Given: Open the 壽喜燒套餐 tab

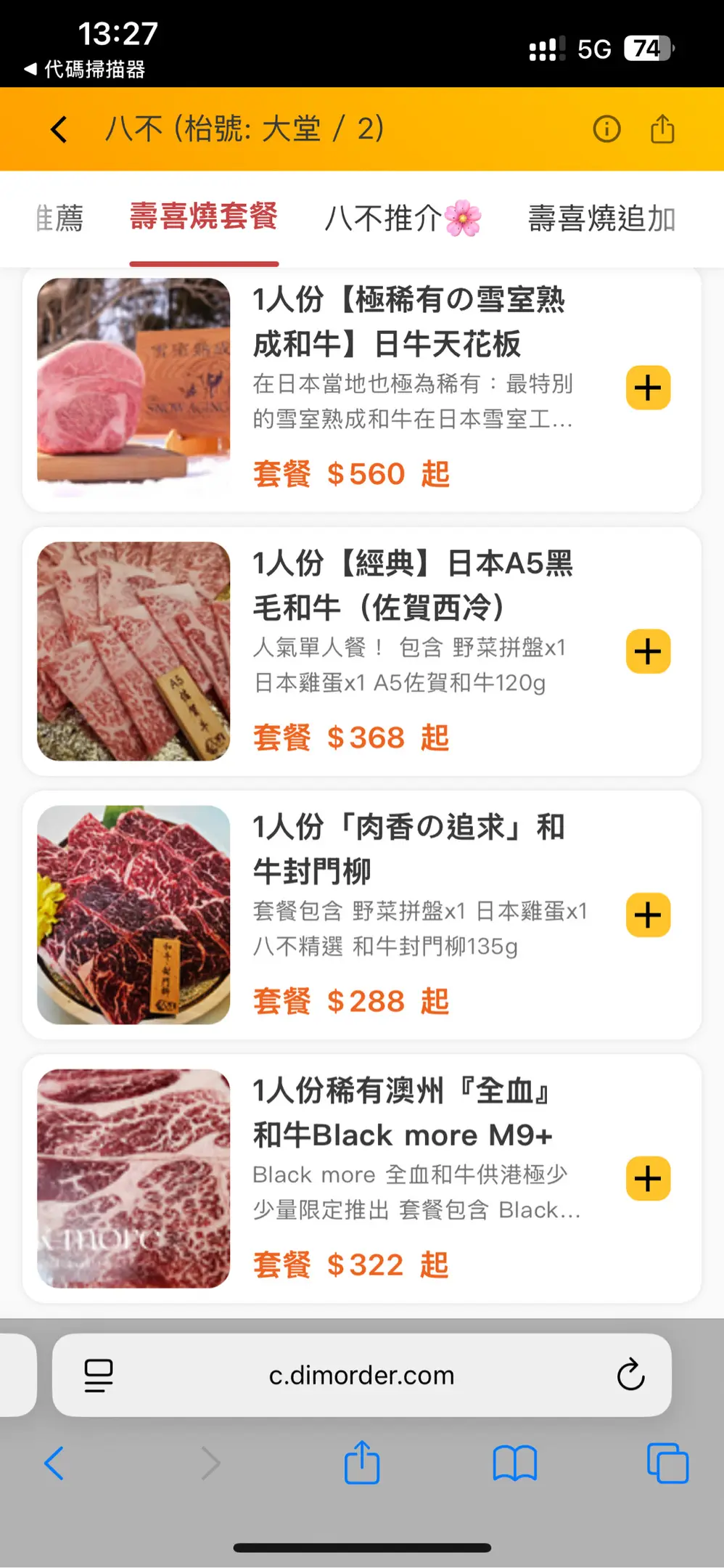Looking at the screenshot, I should [x=204, y=216].
